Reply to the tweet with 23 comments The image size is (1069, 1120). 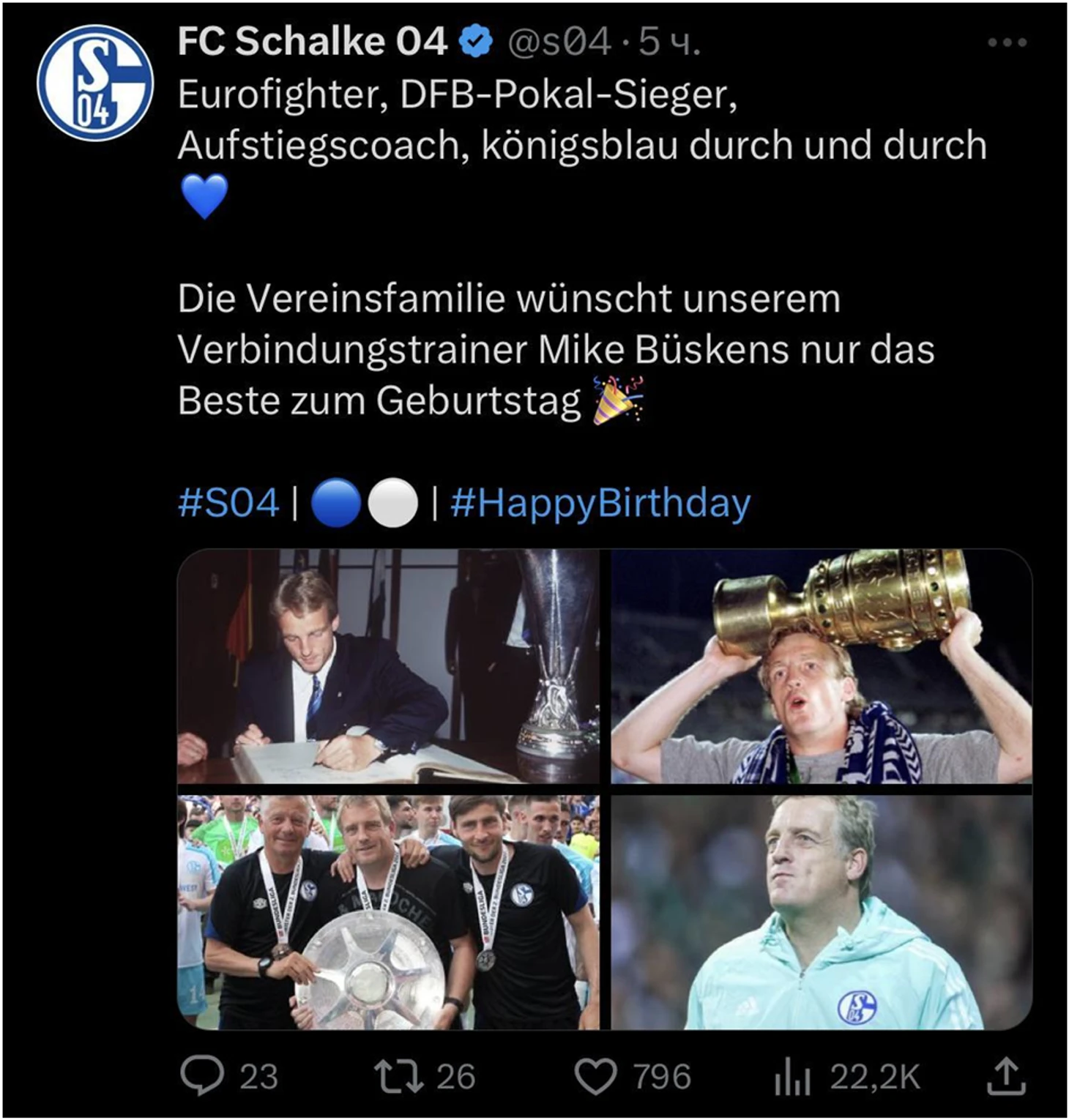[x=203, y=1077]
